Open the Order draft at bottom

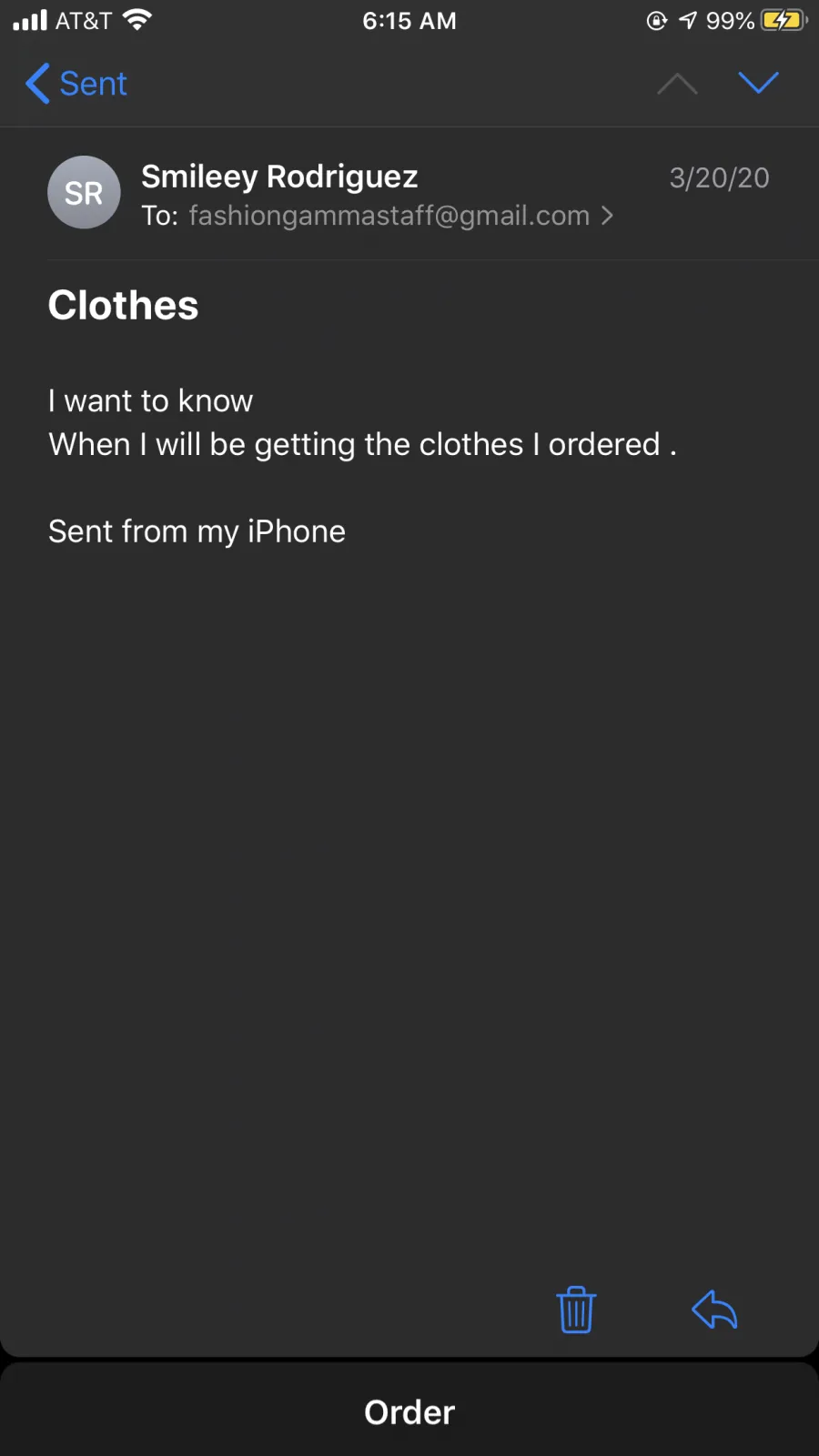click(409, 1411)
